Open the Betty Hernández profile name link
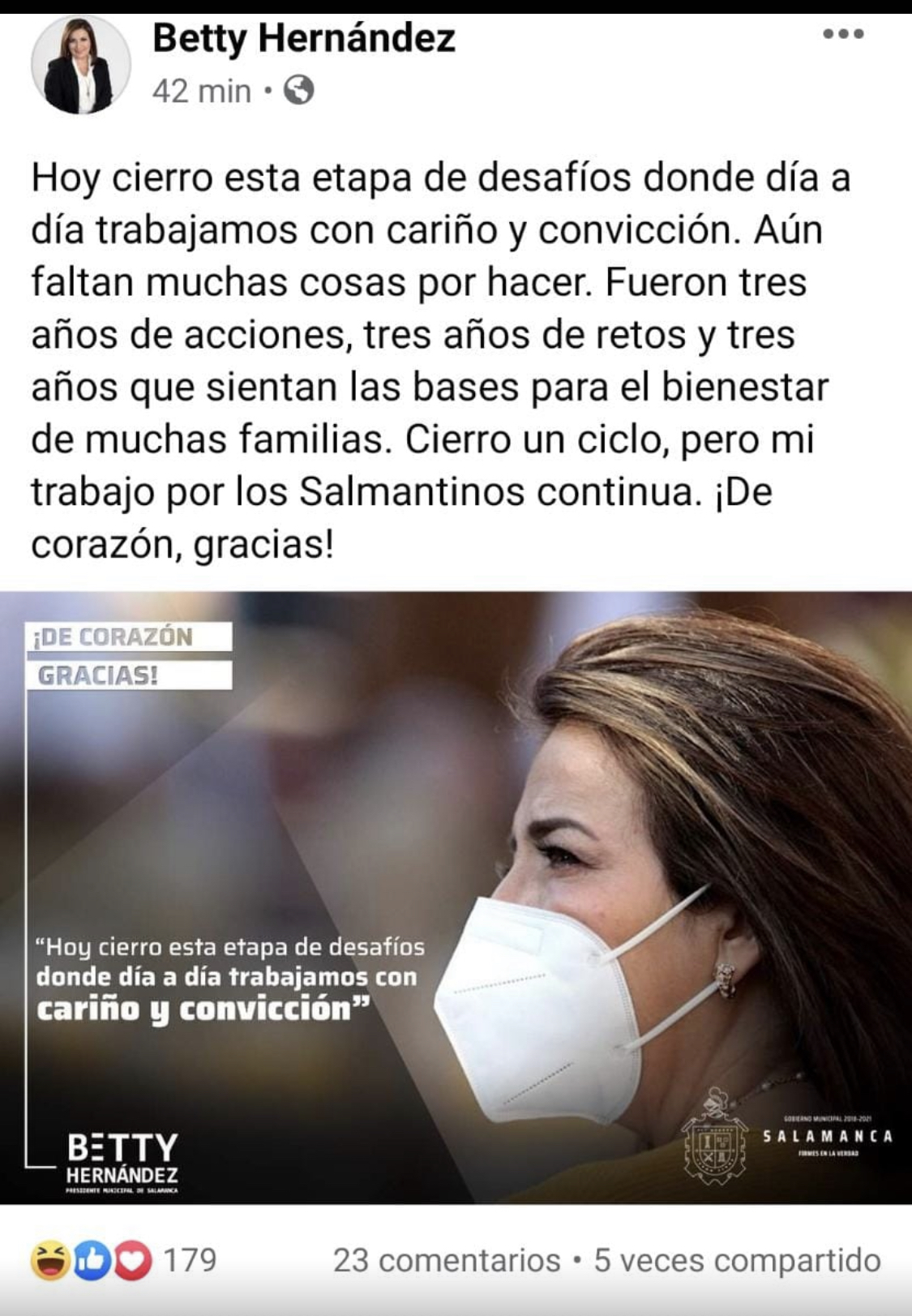Viewport: 912px width, 1316px height. click(x=303, y=38)
